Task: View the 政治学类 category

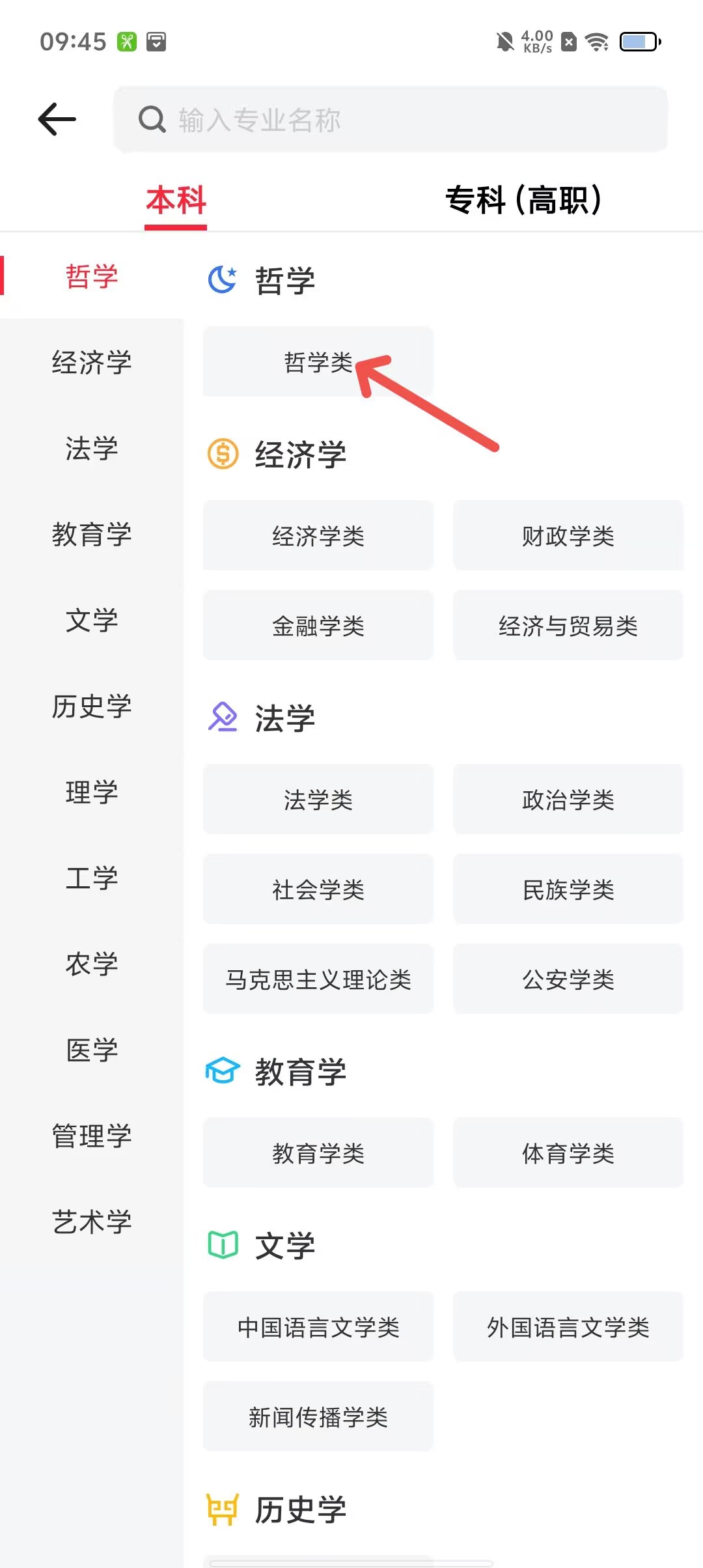Action: point(568,800)
